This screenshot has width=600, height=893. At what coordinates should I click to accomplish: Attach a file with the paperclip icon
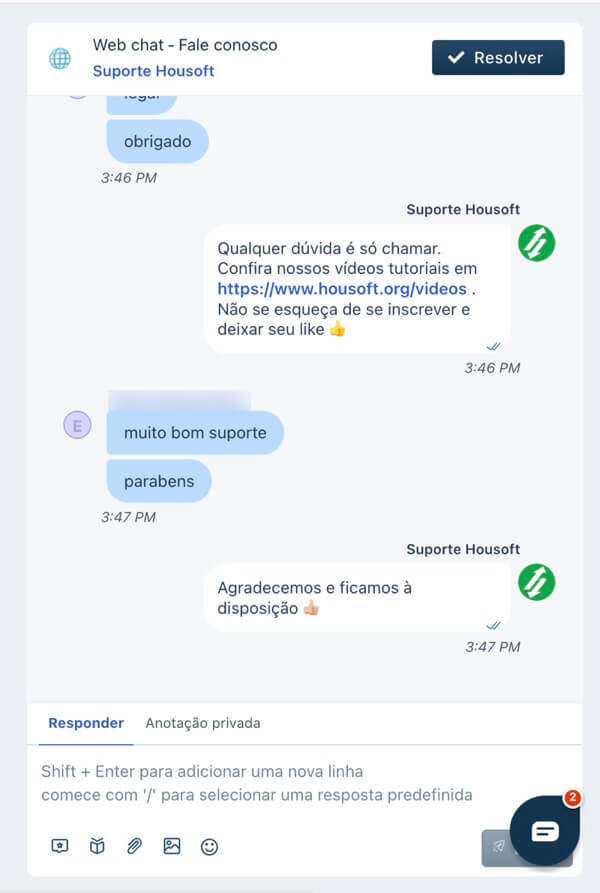point(134,846)
